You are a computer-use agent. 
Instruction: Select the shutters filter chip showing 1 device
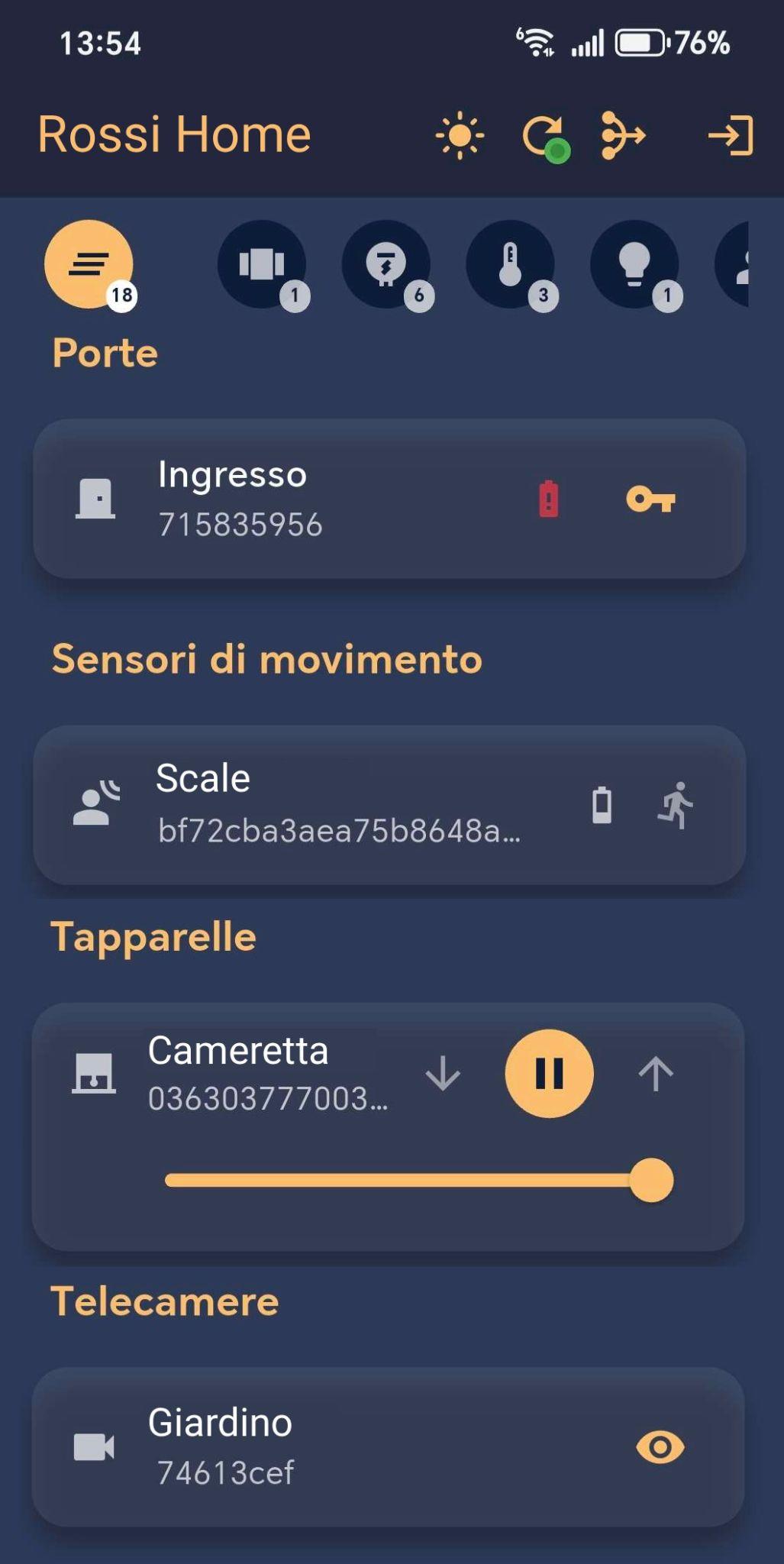pyautogui.click(x=263, y=263)
